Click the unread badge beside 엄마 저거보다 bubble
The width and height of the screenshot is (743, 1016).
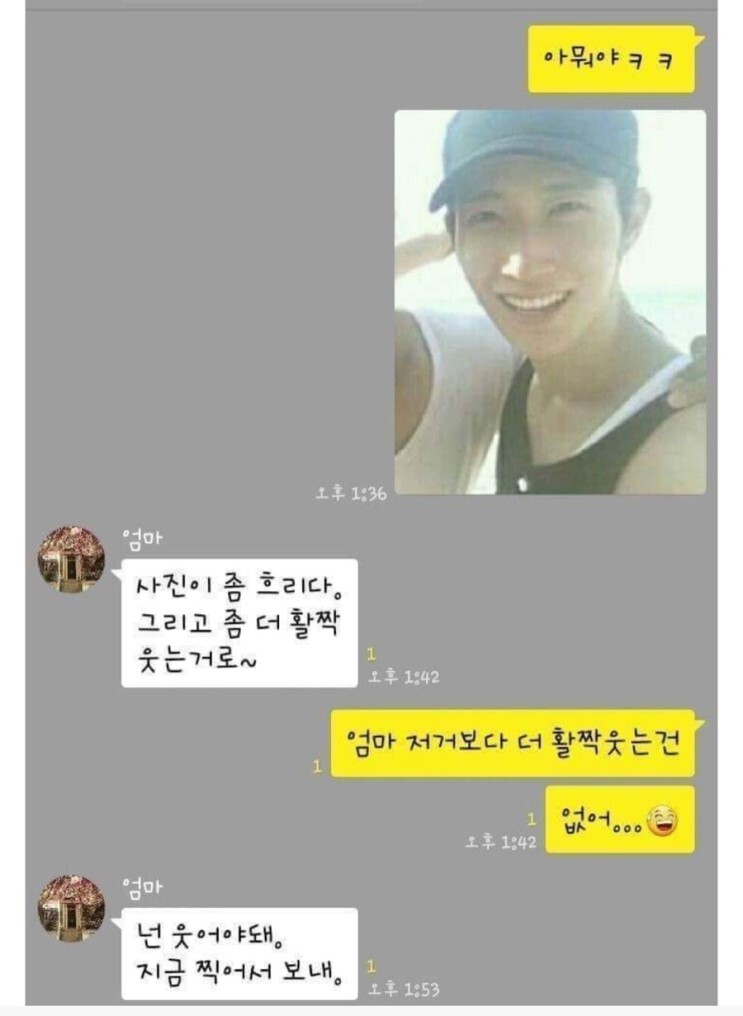[x=319, y=767]
